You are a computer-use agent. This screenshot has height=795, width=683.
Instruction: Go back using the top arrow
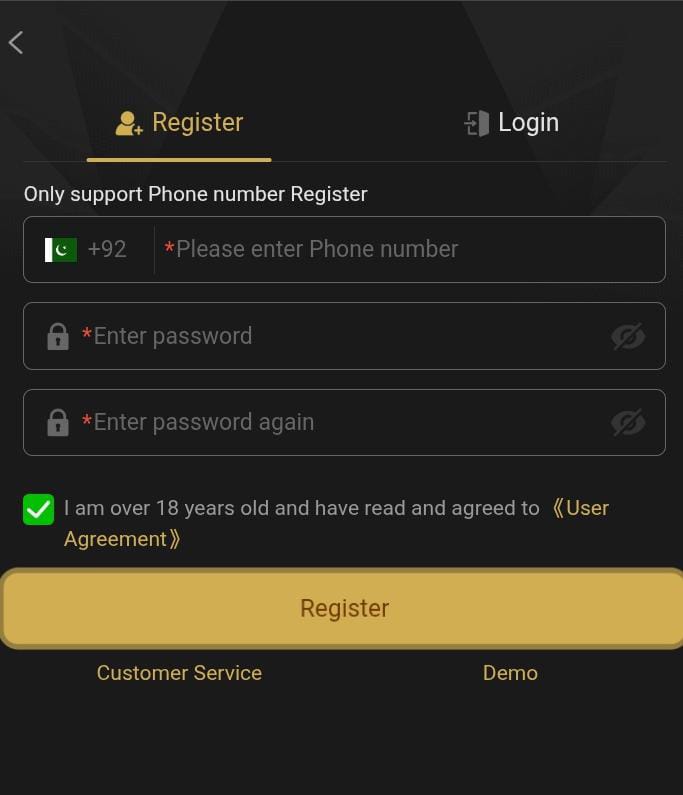pyautogui.click(x=16, y=42)
